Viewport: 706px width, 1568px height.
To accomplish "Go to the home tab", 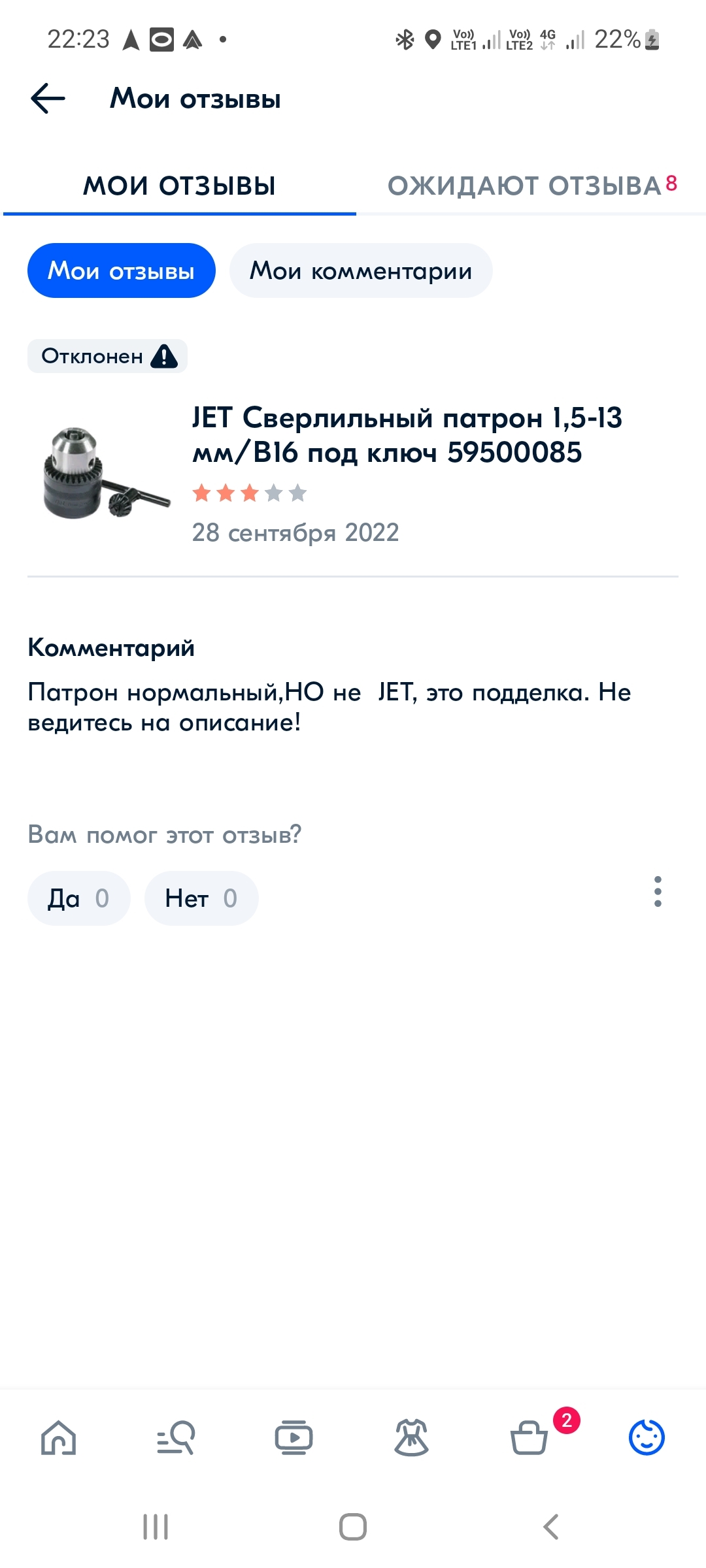I will (59, 1438).
